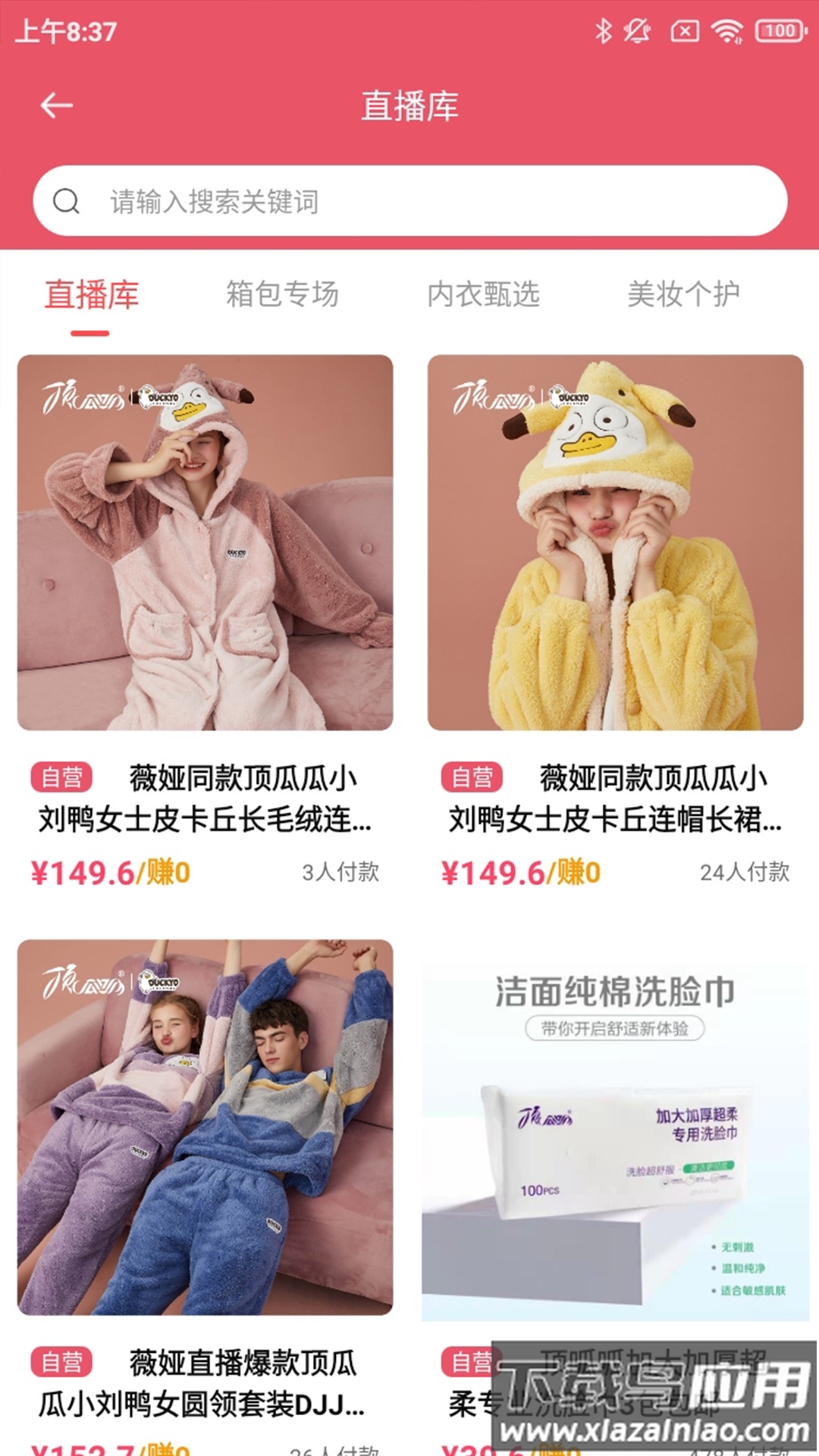Click the back arrow to exit 直播库
819x1456 pixels.
click(x=53, y=106)
